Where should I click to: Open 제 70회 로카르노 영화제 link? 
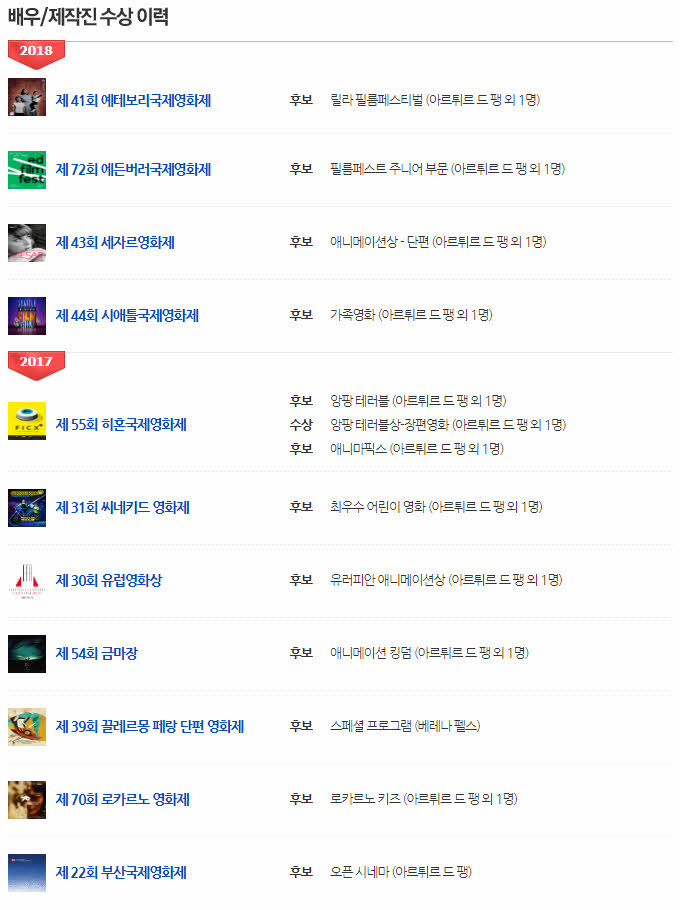click(x=122, y=800)
